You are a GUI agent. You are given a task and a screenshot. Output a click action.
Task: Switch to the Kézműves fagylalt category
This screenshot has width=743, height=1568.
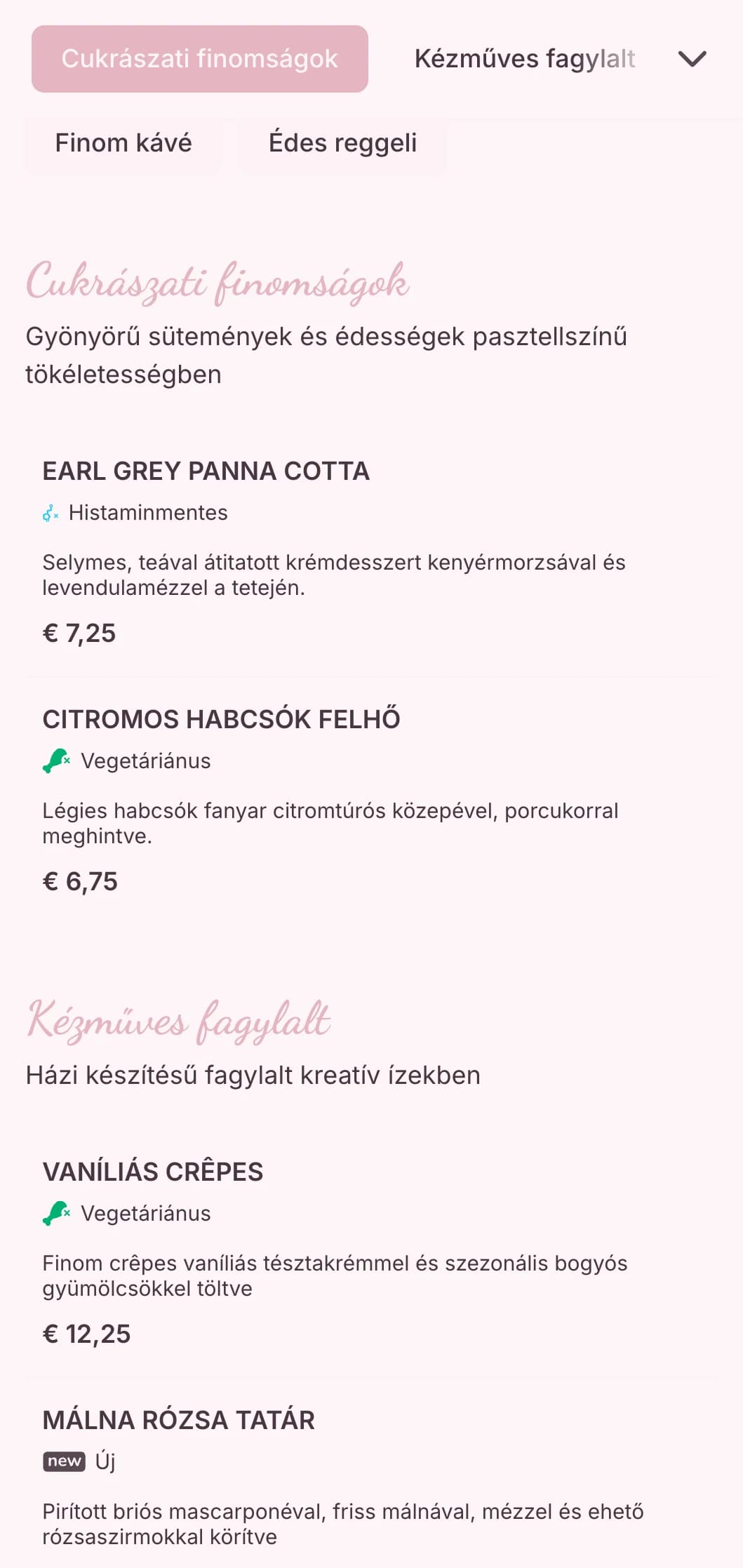pos(525,59)
